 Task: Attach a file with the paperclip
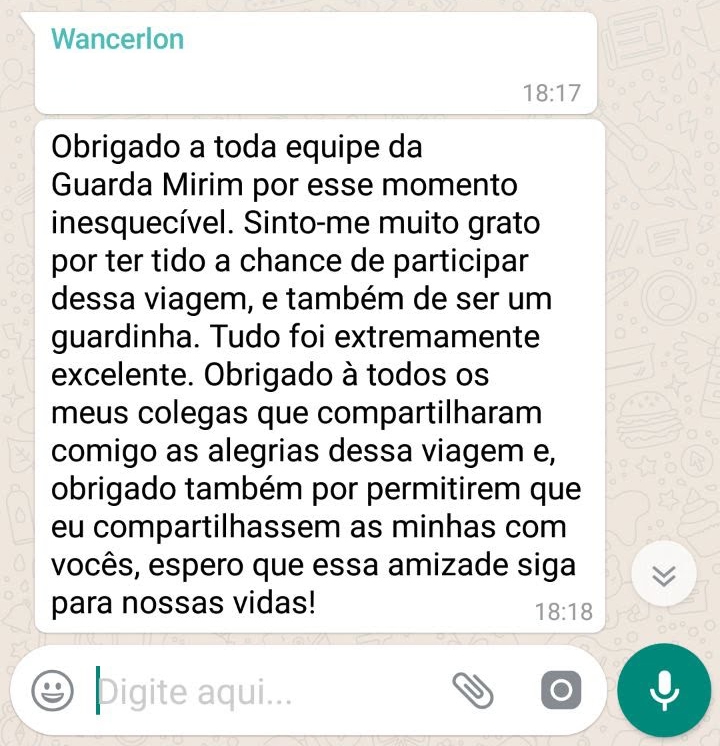tap(473, 689)
